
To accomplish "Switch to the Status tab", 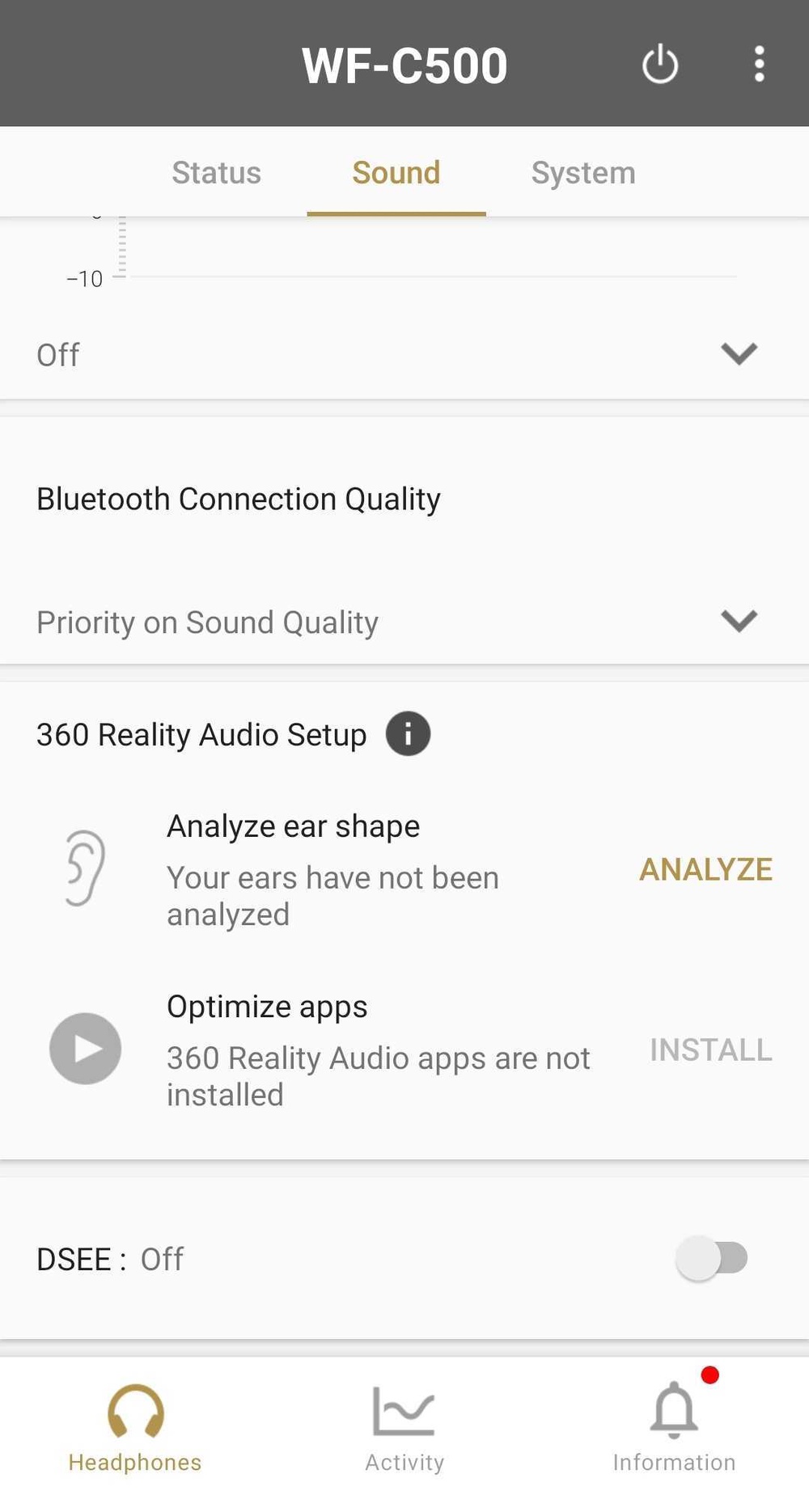I will point(216,173).
